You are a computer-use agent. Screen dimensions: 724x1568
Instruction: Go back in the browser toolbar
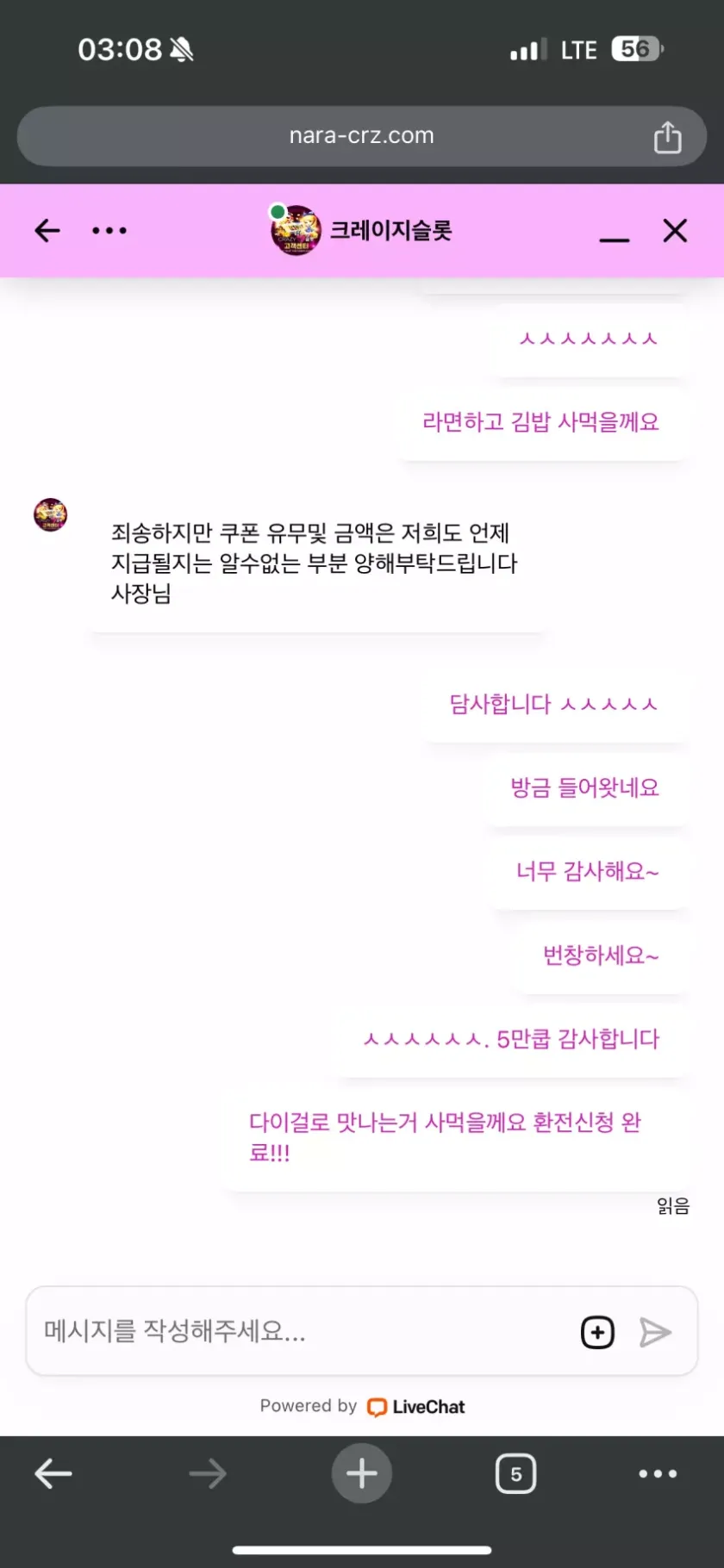point(53,1474)
